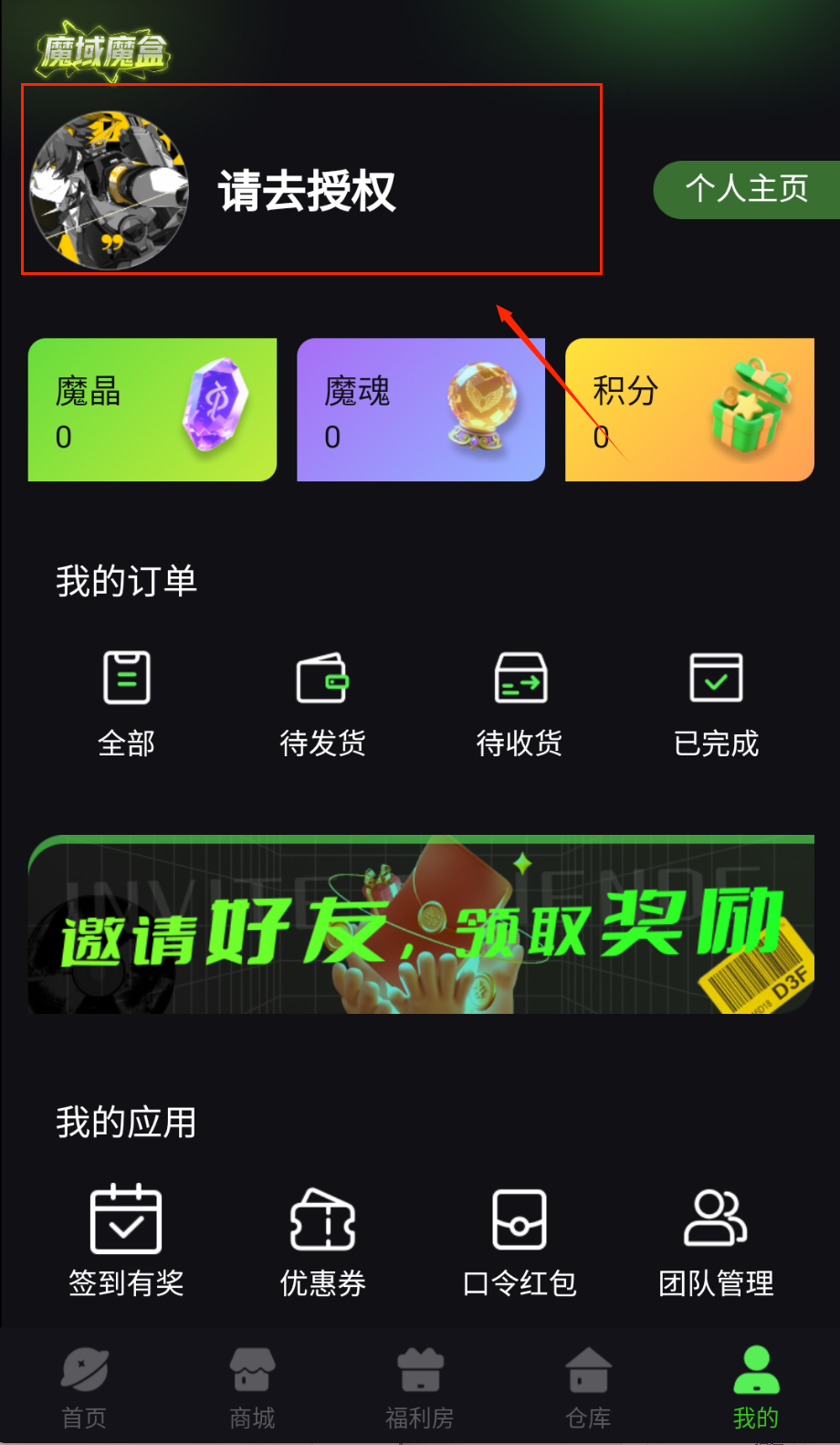Select the 我的 tab

click(756, 1387)
